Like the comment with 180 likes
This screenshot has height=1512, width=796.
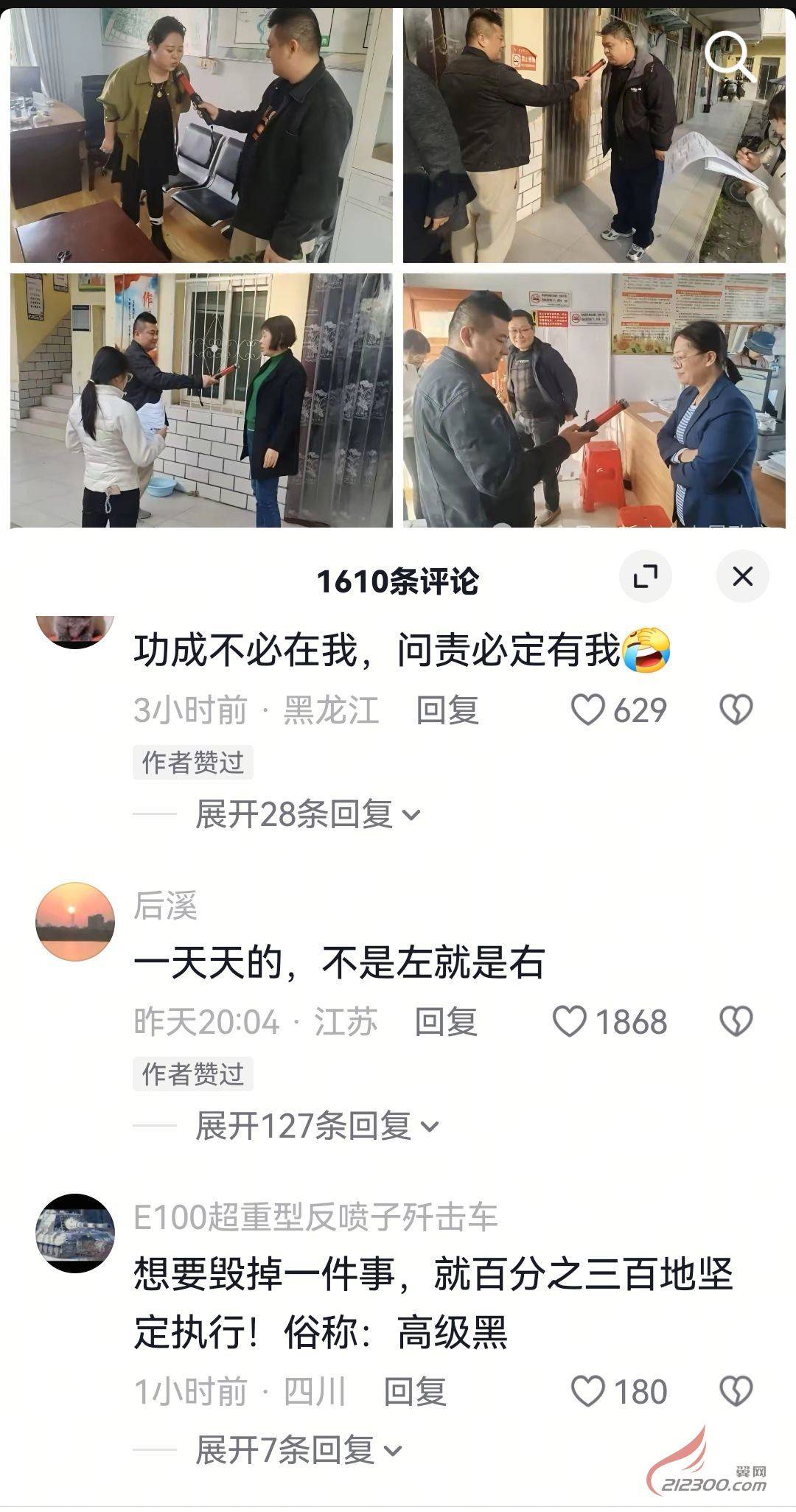coord(588,1392)
